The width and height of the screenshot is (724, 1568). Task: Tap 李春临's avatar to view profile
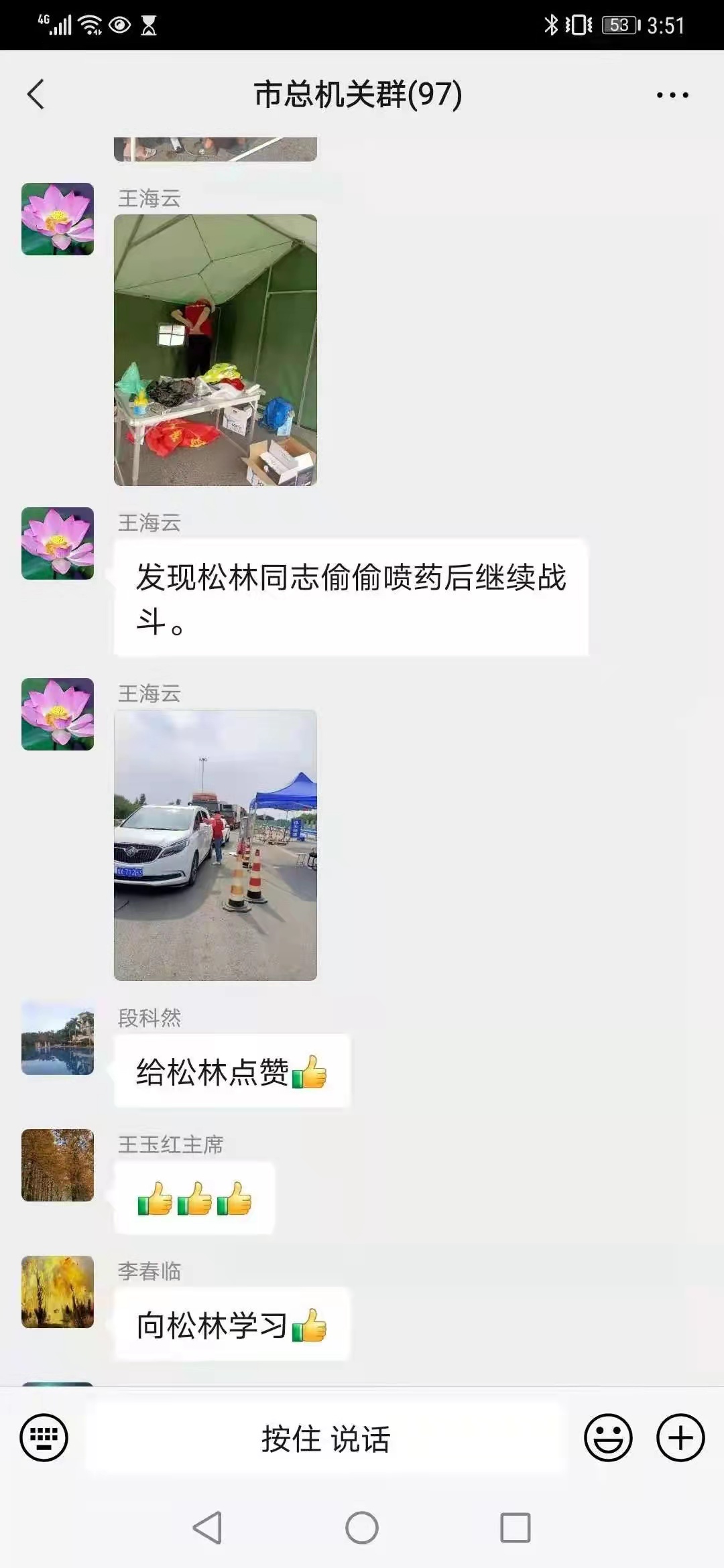(x=58, y=1292)
